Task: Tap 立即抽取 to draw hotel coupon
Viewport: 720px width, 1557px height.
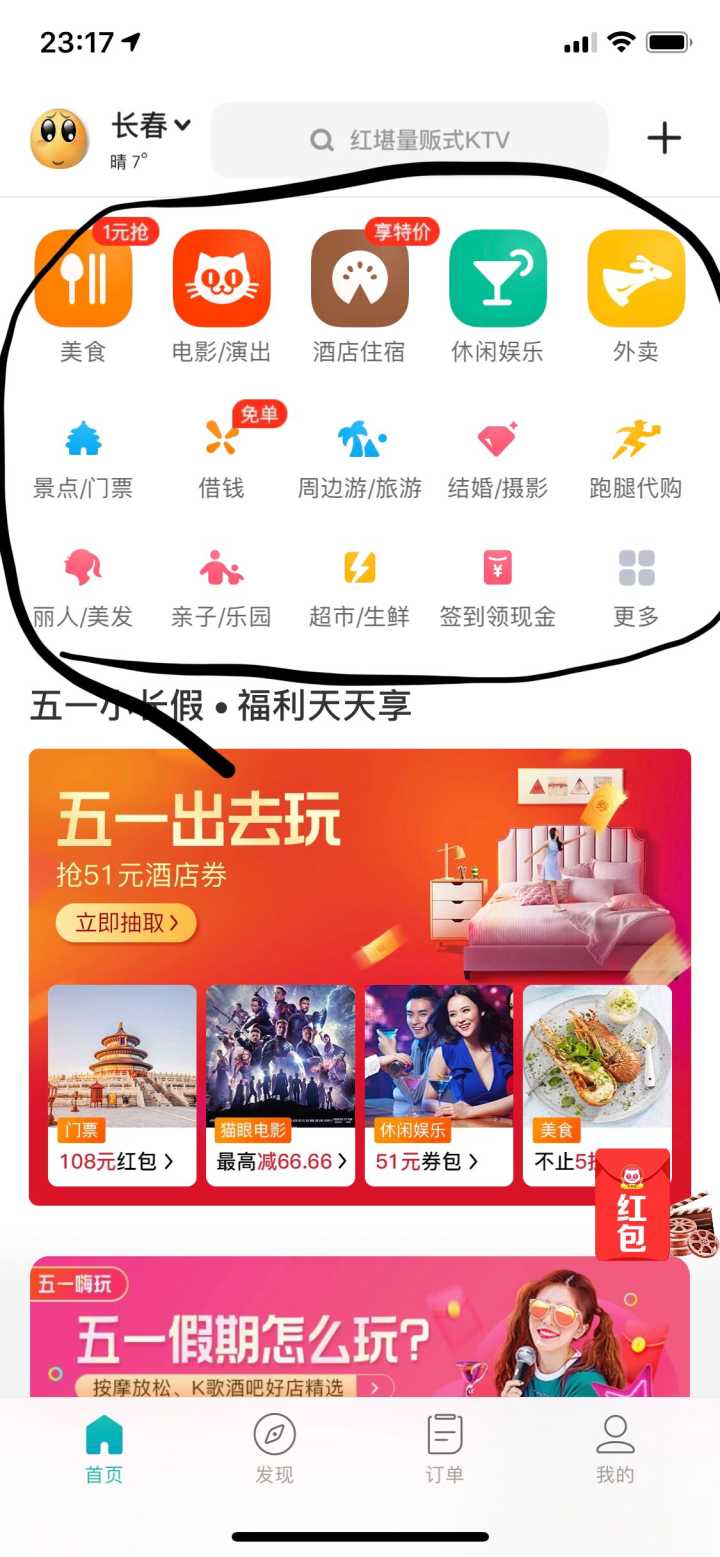Action: [125, 923]
